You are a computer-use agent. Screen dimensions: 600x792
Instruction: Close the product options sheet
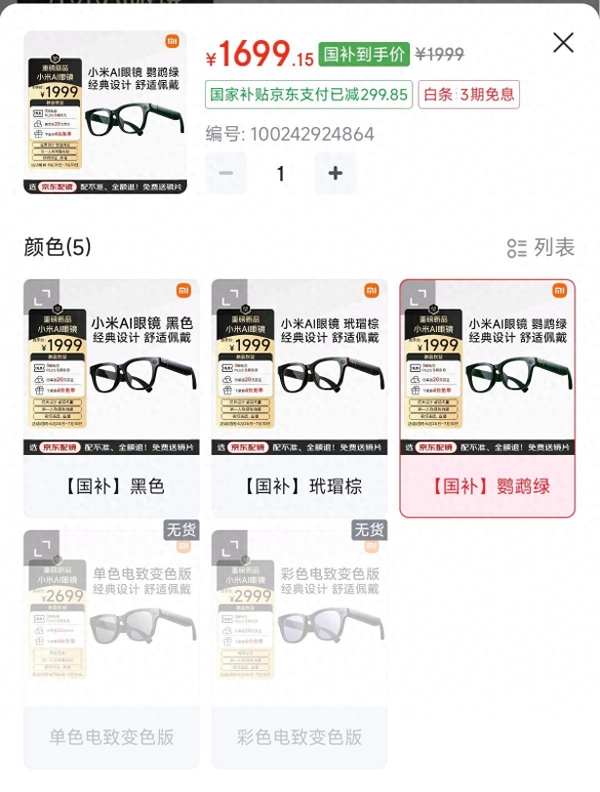563,43
